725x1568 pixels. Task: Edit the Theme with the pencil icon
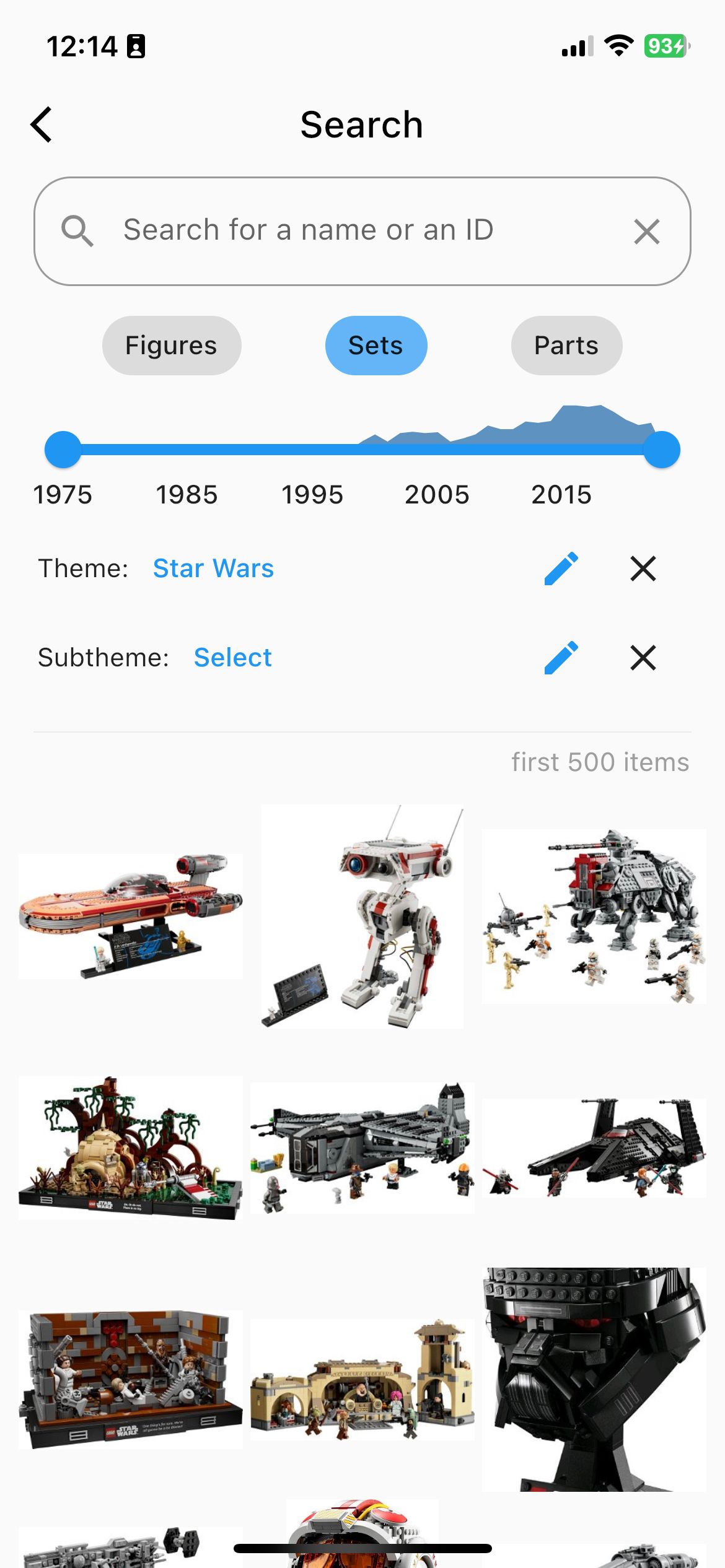pyautogui.click(x=561, y=568)
